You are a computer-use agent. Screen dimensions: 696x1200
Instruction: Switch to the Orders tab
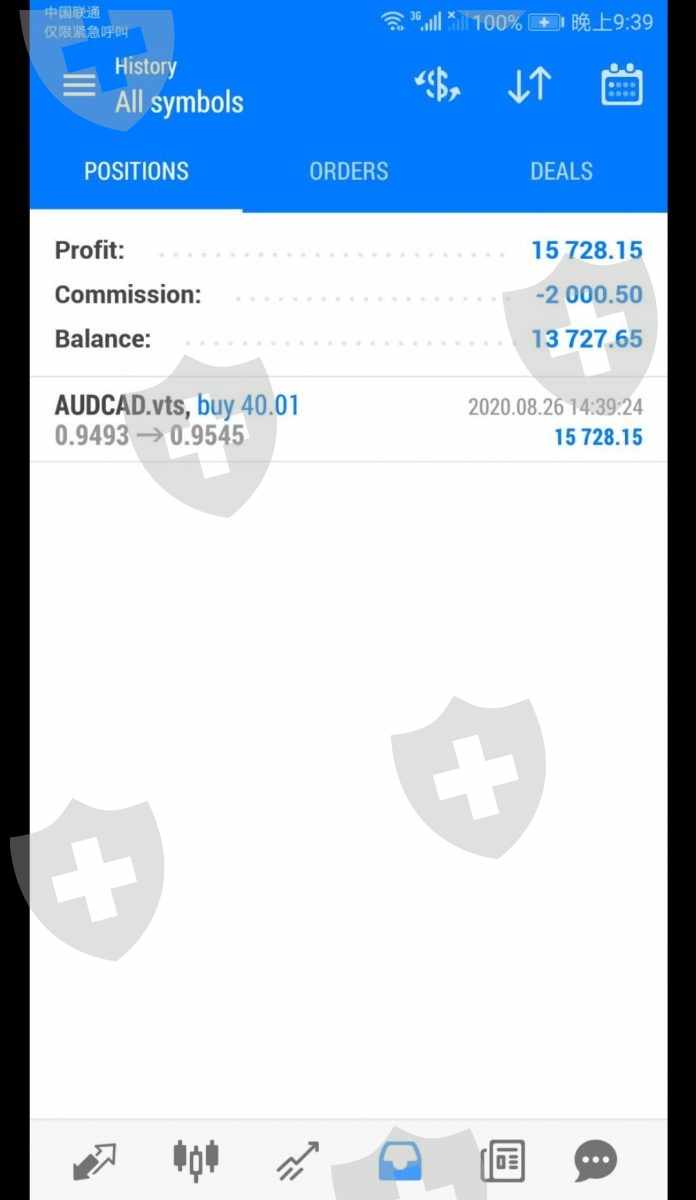point(349,171)
